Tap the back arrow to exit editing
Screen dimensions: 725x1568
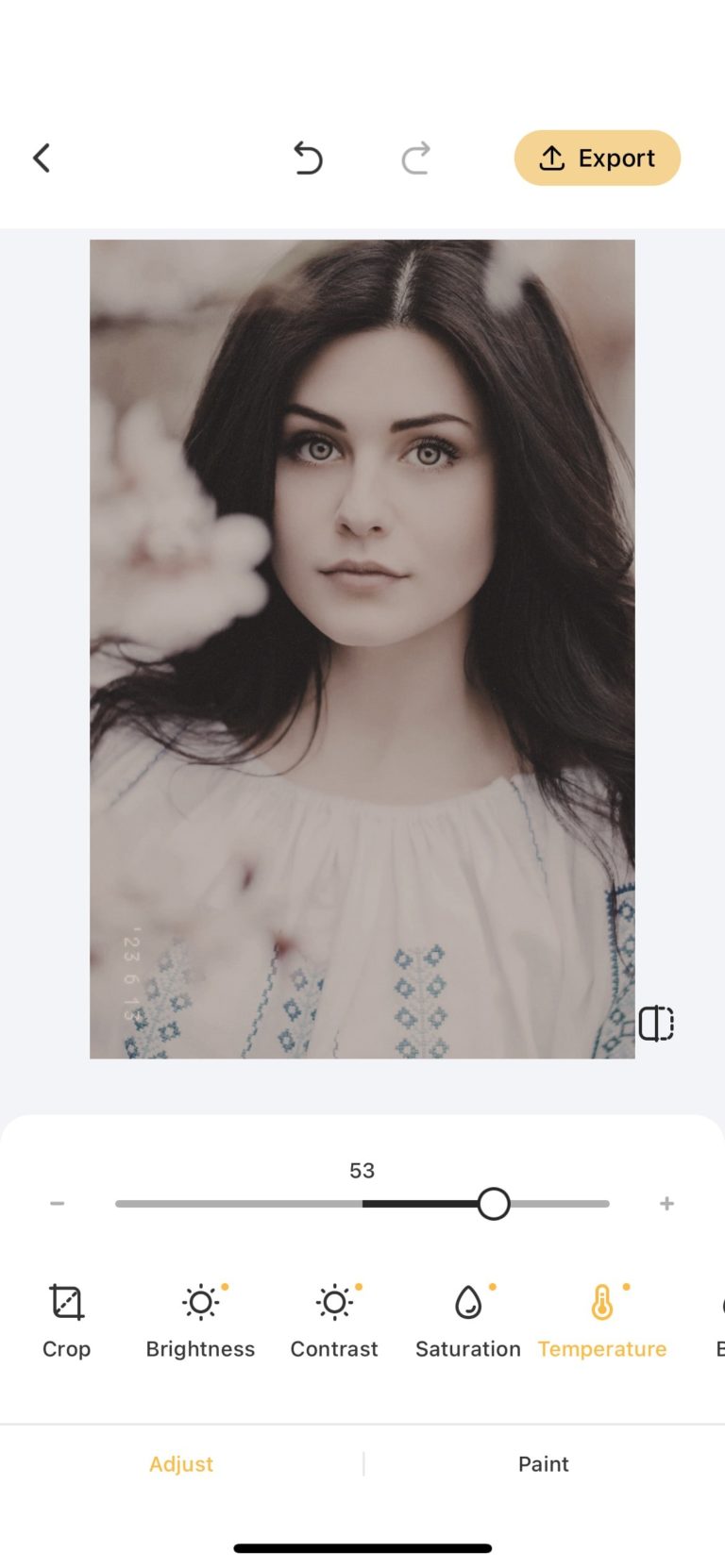(x=42, y=158)
